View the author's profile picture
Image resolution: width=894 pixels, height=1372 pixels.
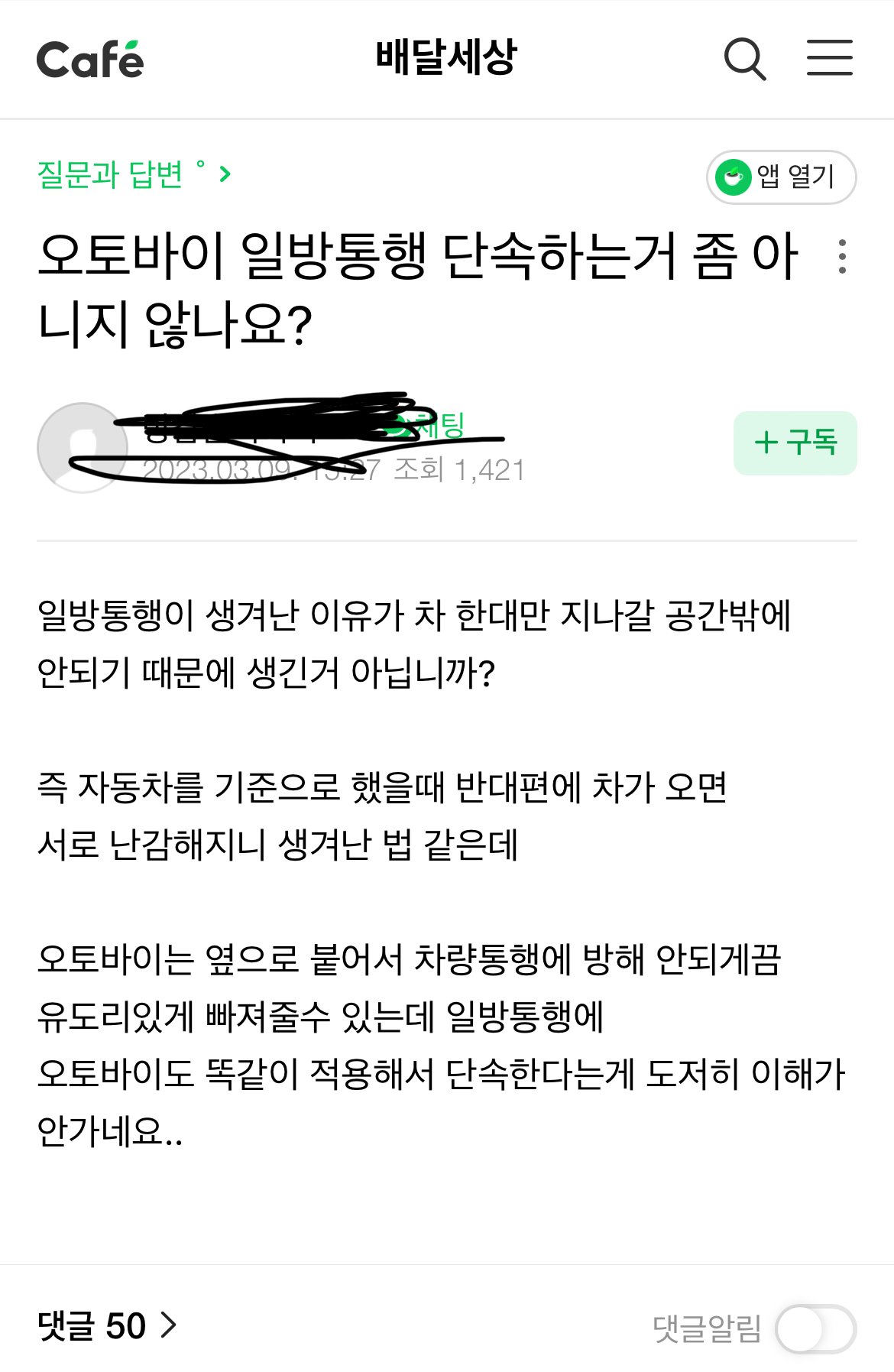[82, 448]
